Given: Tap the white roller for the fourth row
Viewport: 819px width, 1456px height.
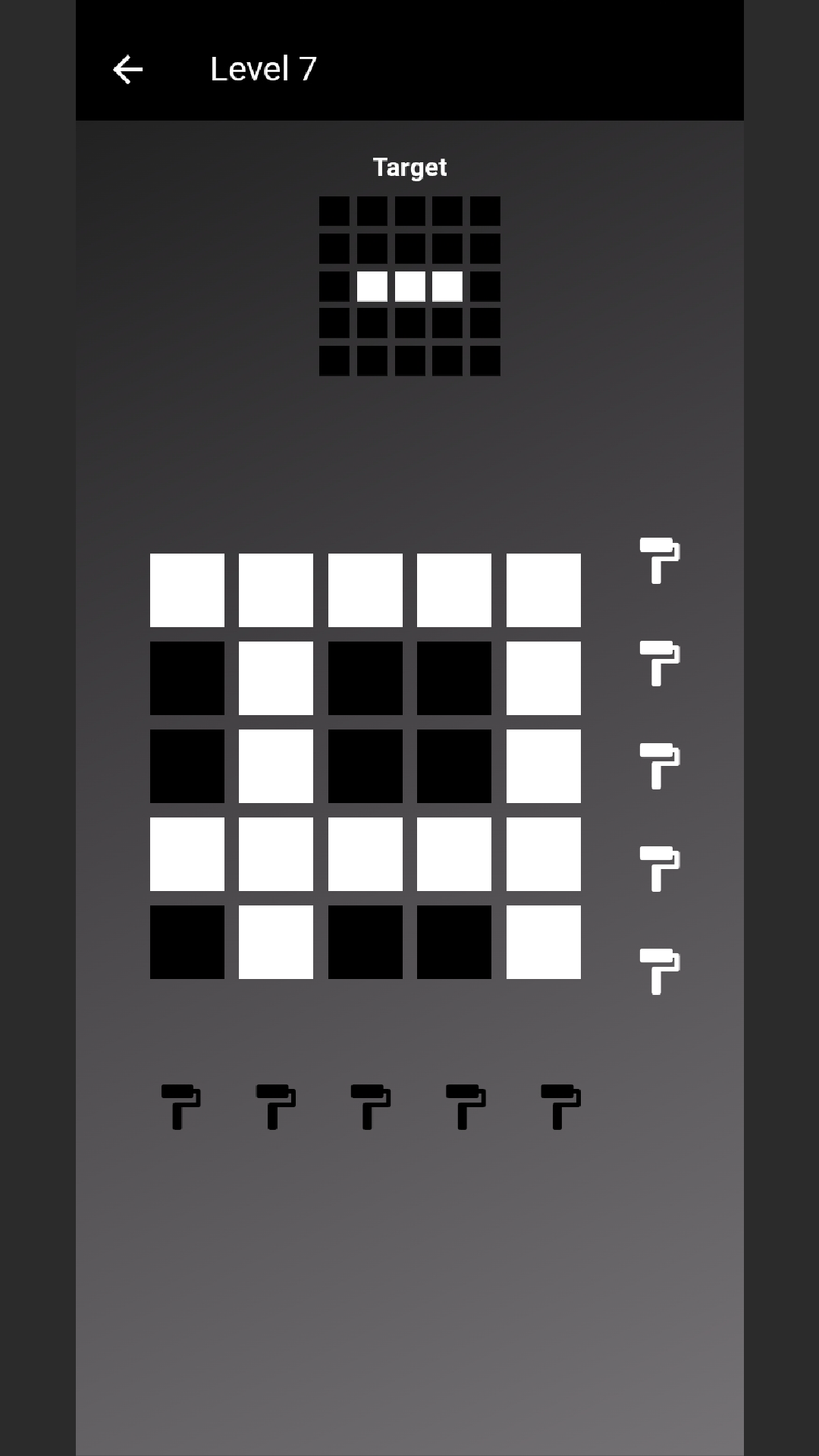Looking at the screenshot, I should tap(659, 869).
